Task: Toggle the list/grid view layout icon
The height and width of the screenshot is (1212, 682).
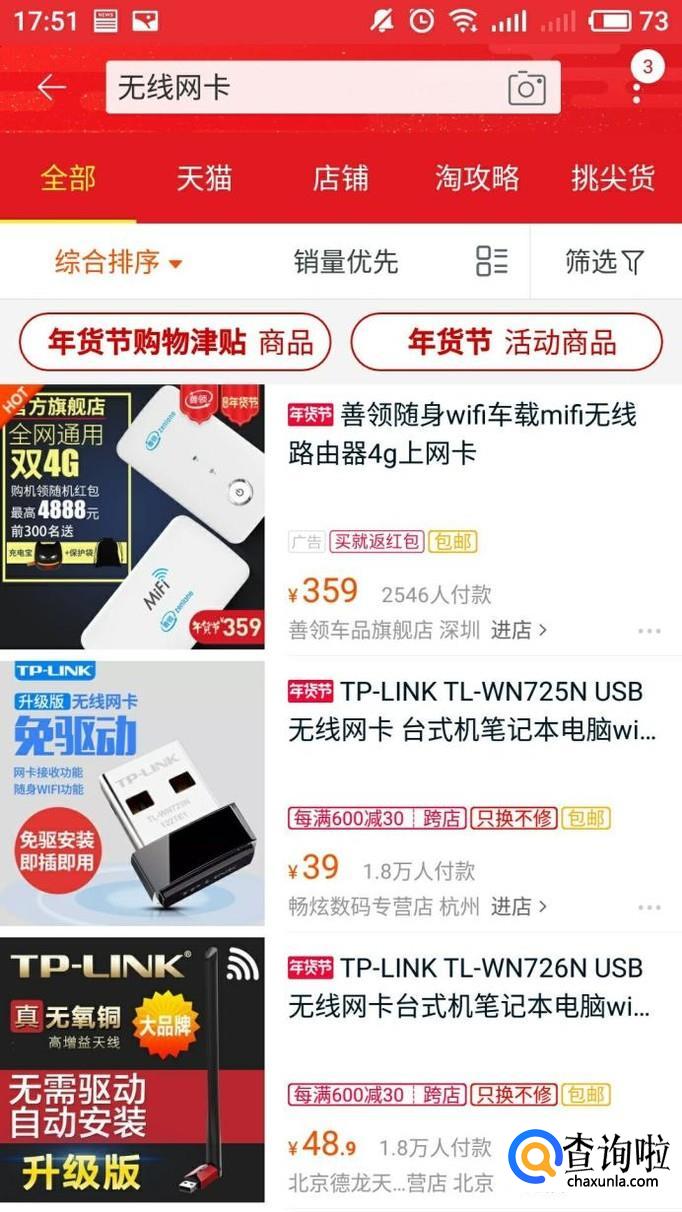Action: coord(491,261)
